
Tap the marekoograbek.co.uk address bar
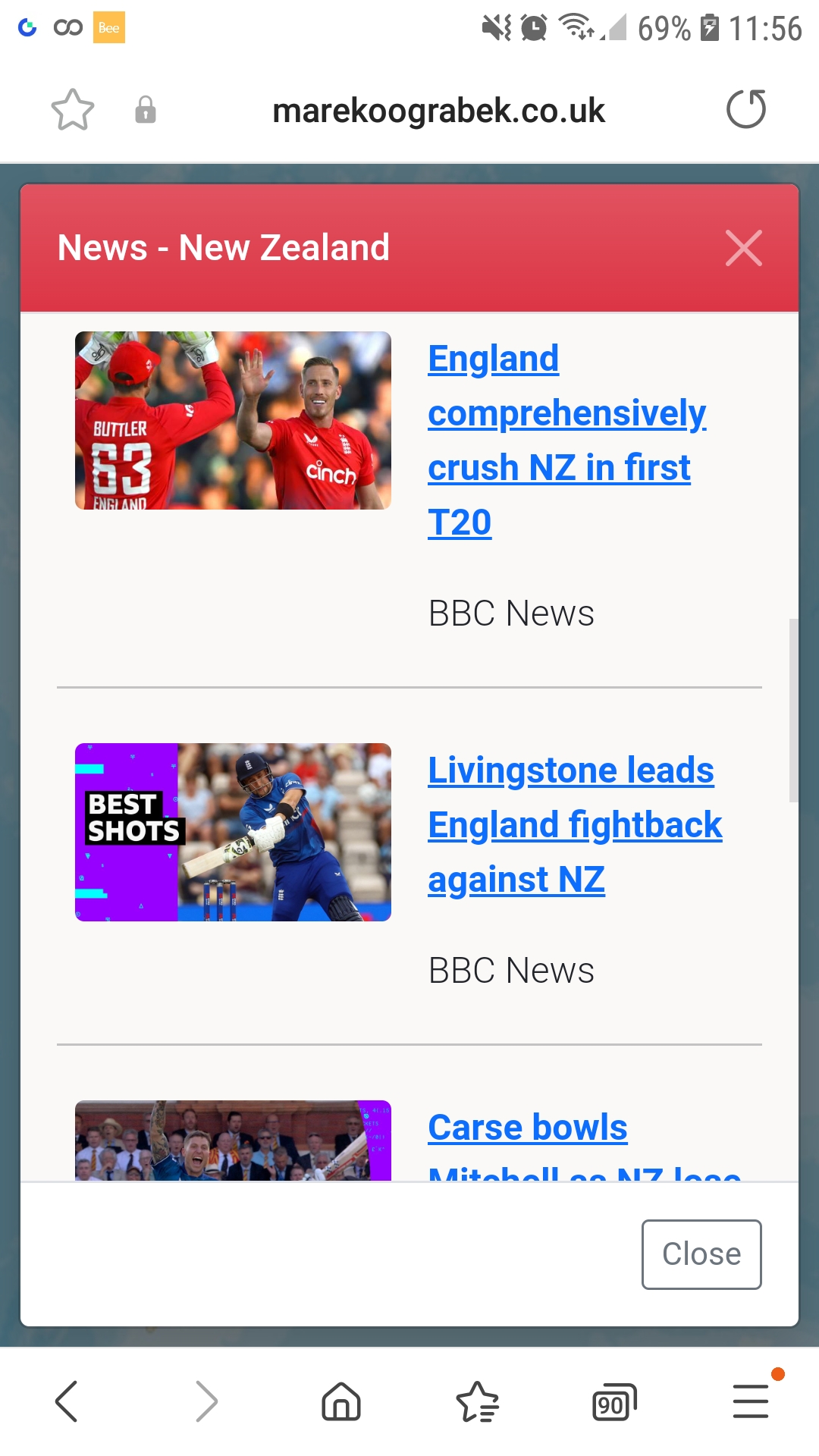pyautogui.click(x=438, y=111)
